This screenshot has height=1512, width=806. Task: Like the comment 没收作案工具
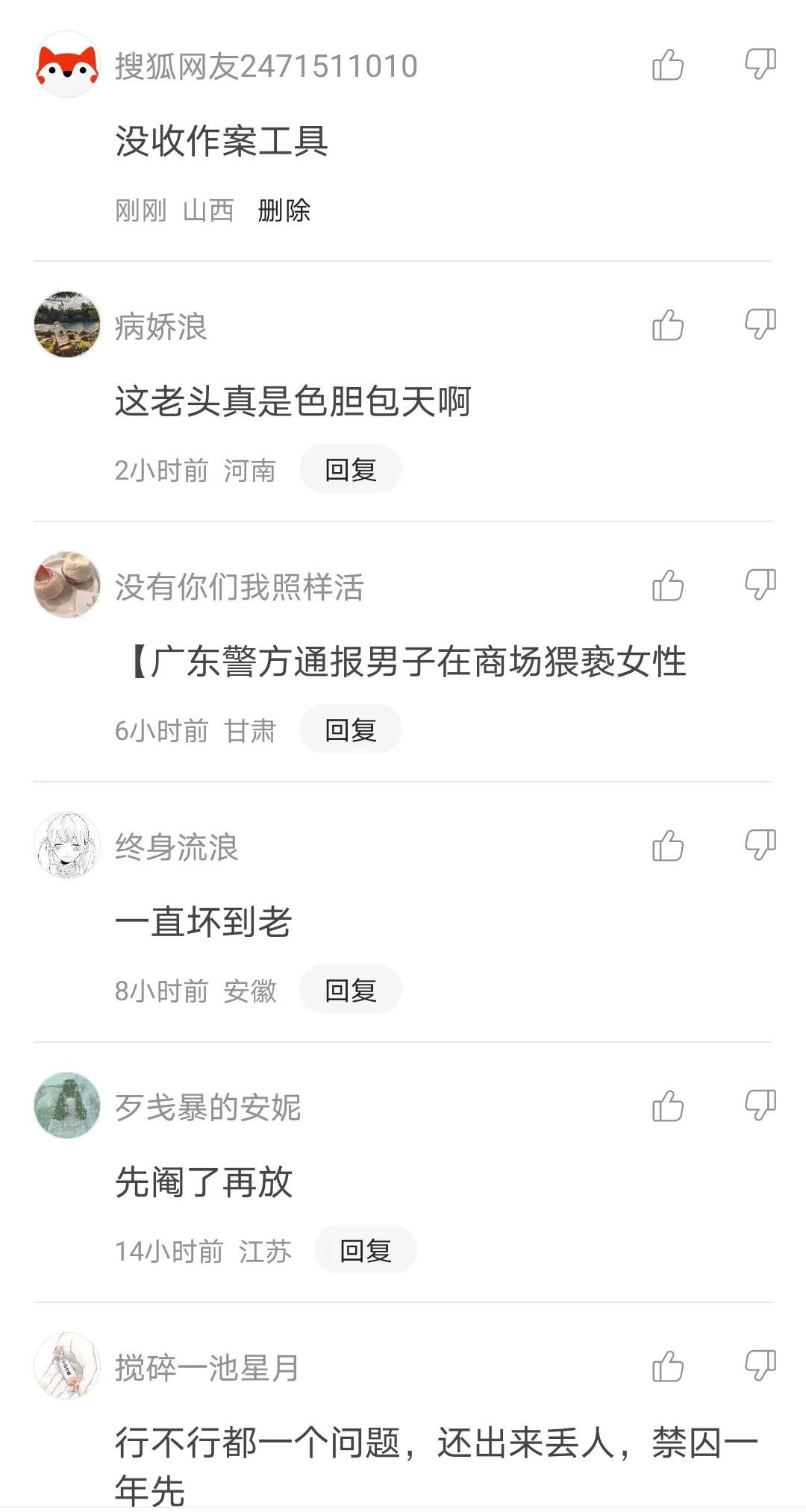click(x=667, y=65)
